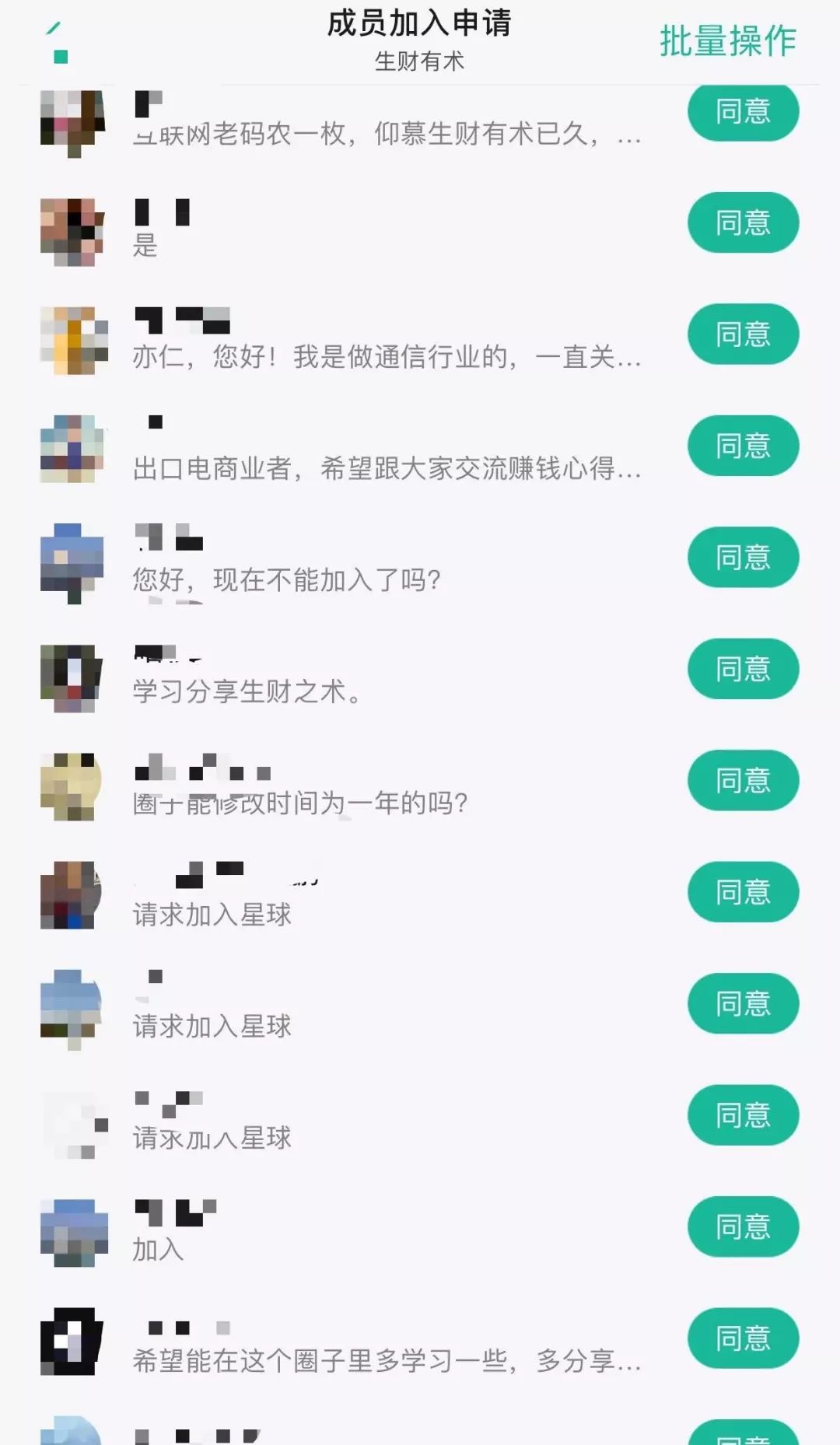The image size is (840, 1445).
Task: Open the 批量操作 batch actions
Action: pyautogui.click(x=727, y=41)
